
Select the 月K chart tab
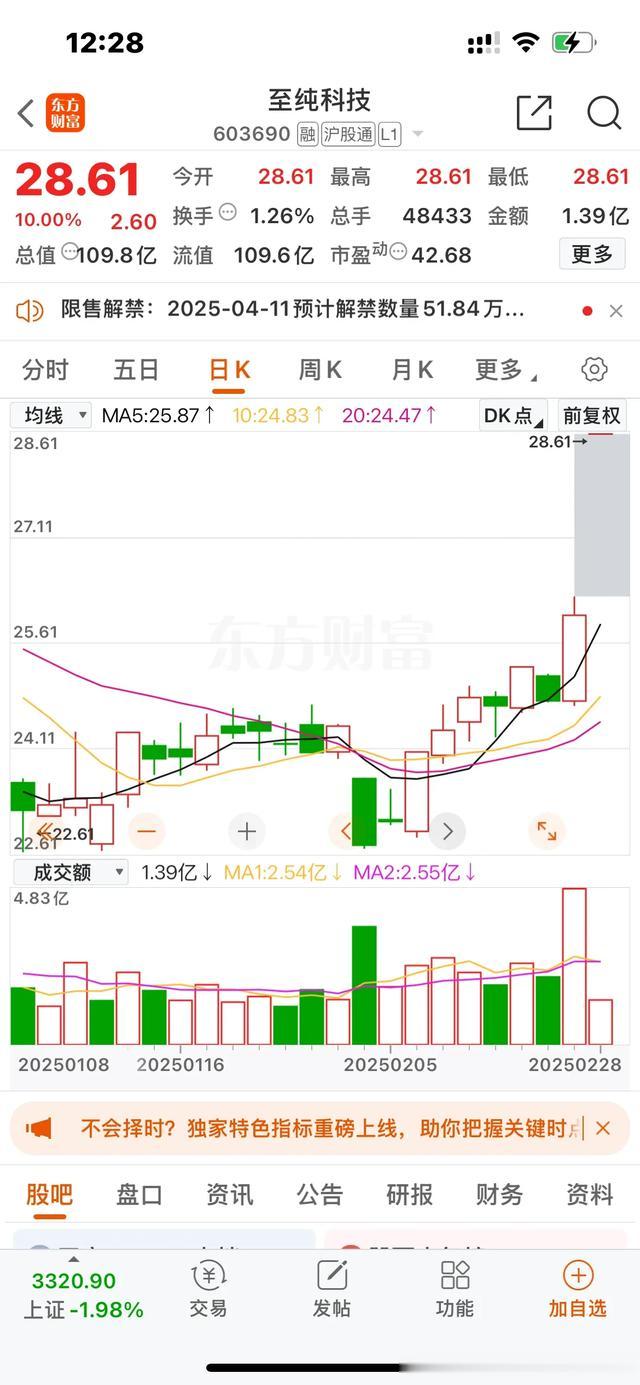(412, 370)
